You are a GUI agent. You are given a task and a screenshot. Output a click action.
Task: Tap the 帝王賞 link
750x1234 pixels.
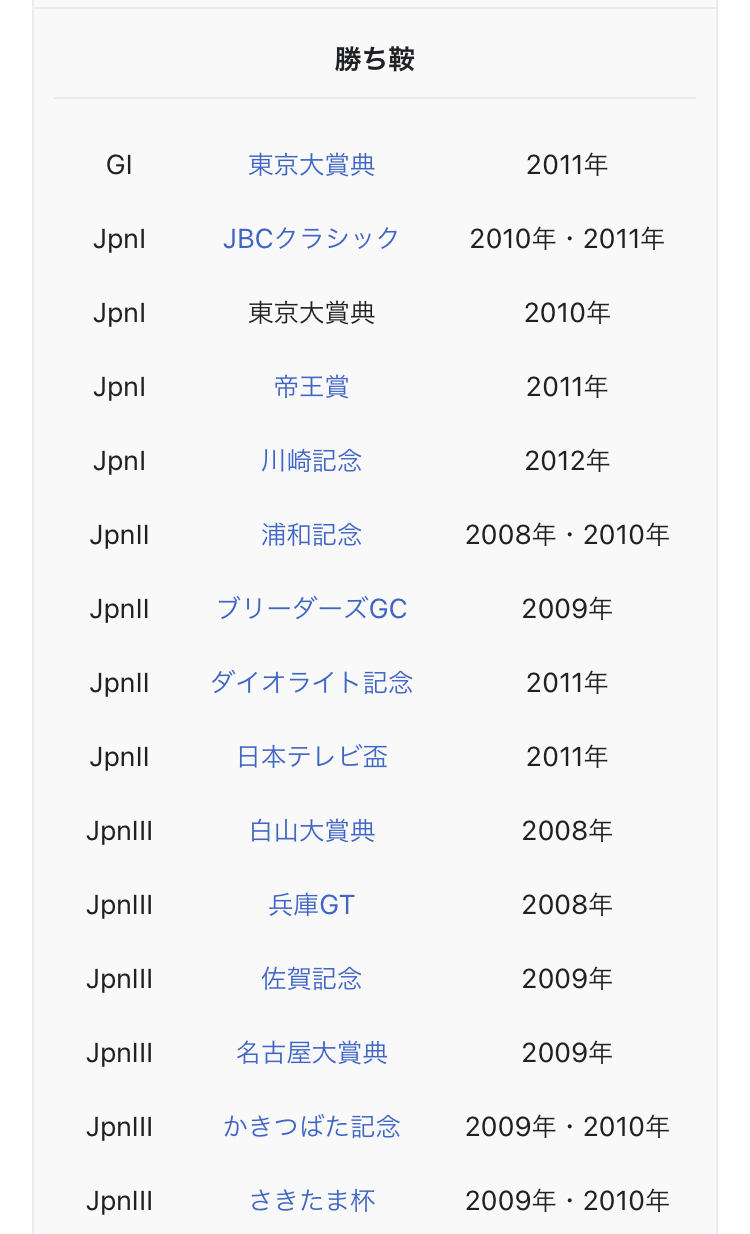click(312, 386)
